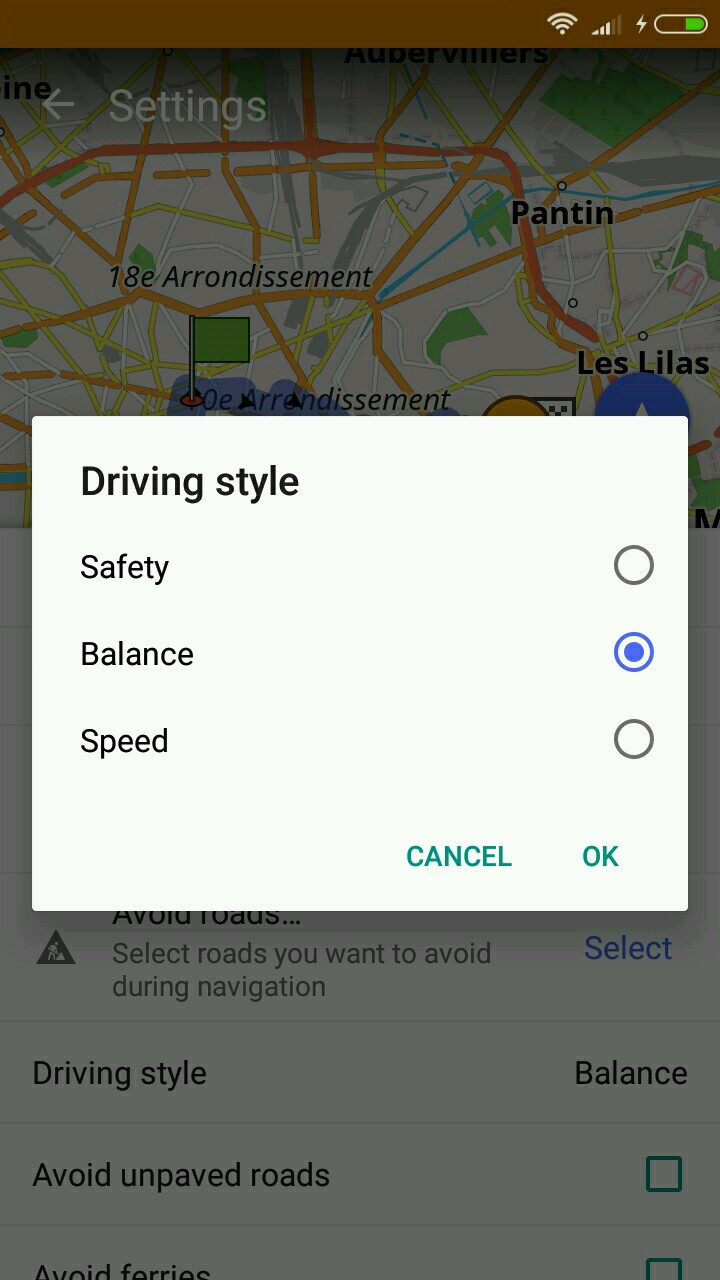Cancel the Driving style dialog
Screen dimensions: 720x1280
(x=459, y=856)
